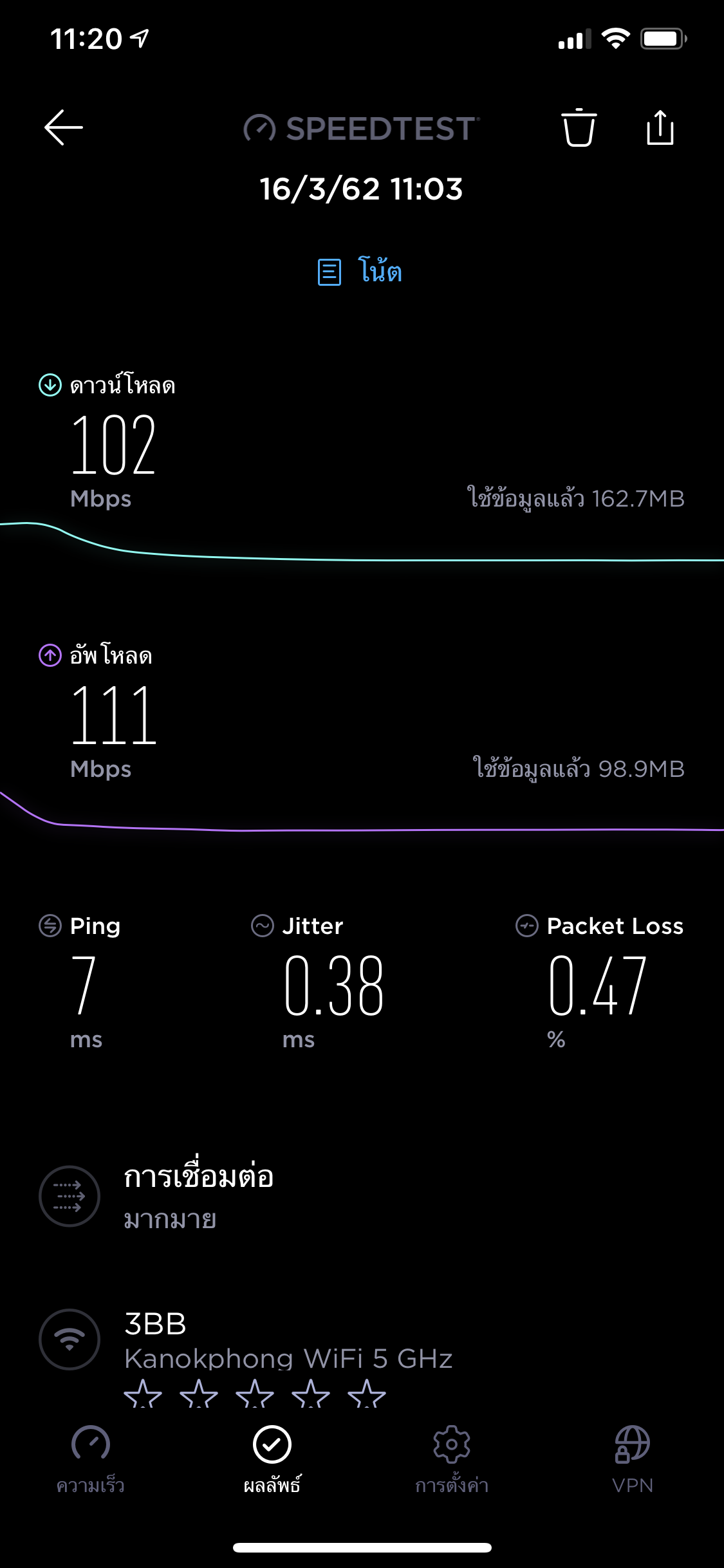This screenshot has width=724, height=1568.
Task: Go back using the arrow icon
Action: pyautogui.click(x=63, y=127)
